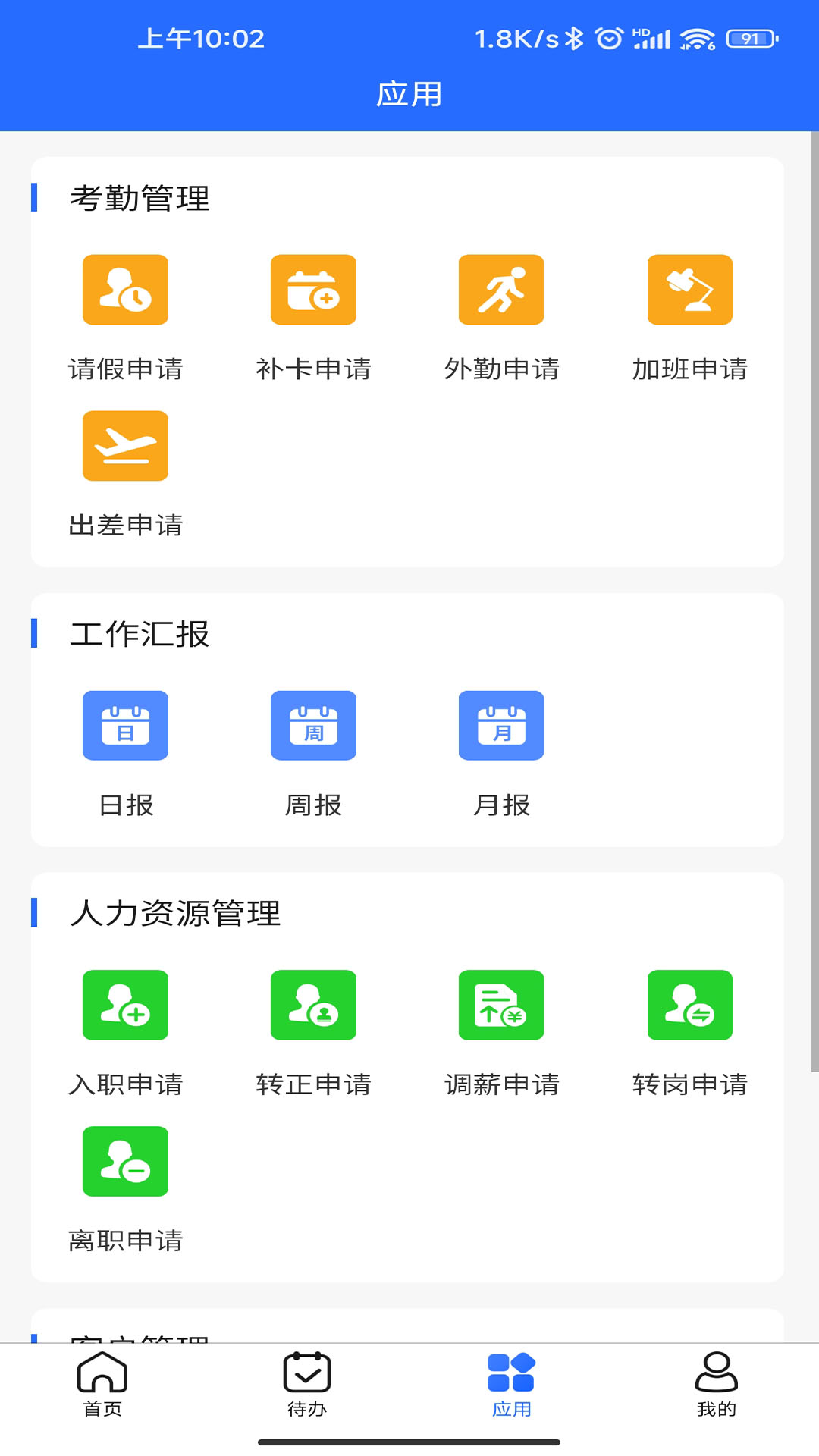Viewport: 819px width, 1456px height.
Task: Open 调薪申请 salary adjustment request
Action: pos(501,1006)
